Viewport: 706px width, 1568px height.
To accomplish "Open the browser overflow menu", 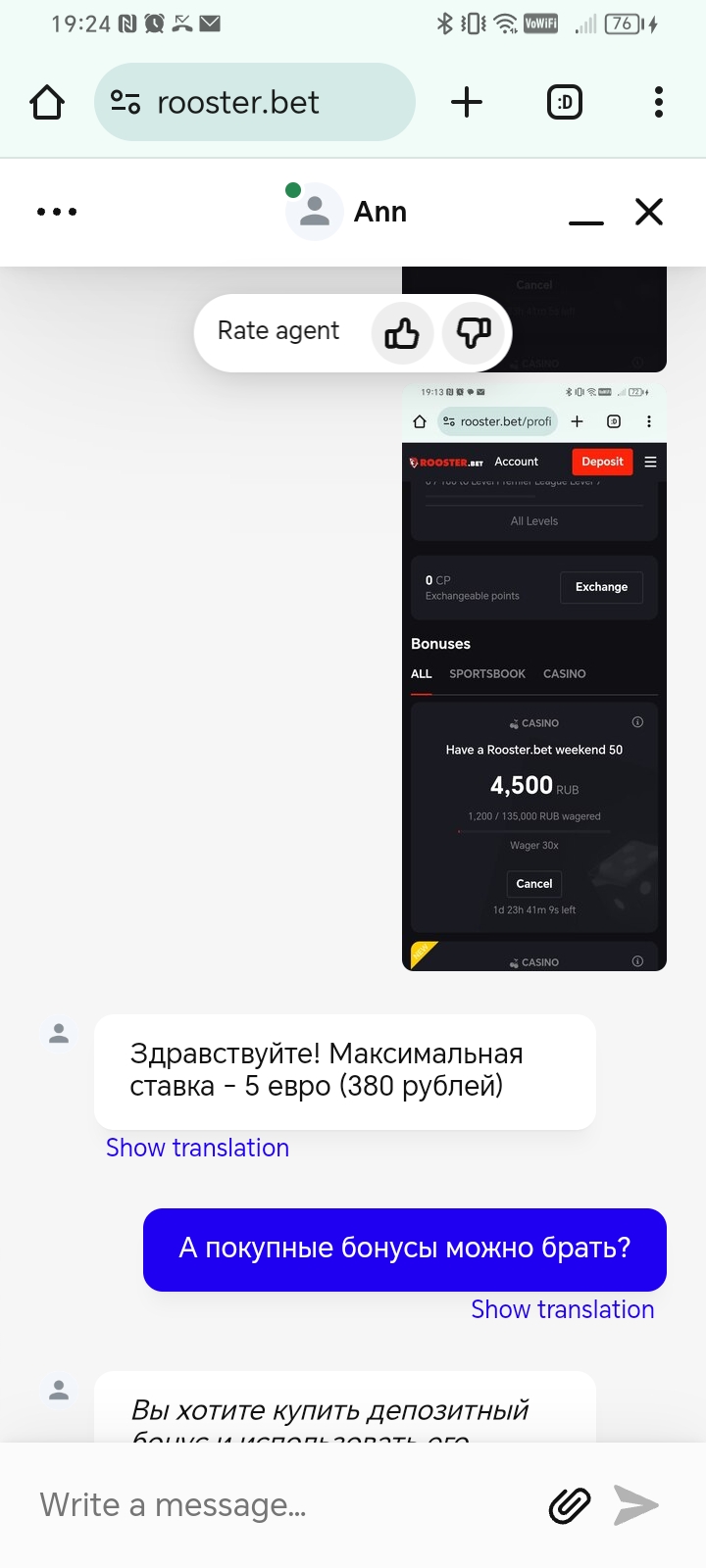I will pos(658,102).
